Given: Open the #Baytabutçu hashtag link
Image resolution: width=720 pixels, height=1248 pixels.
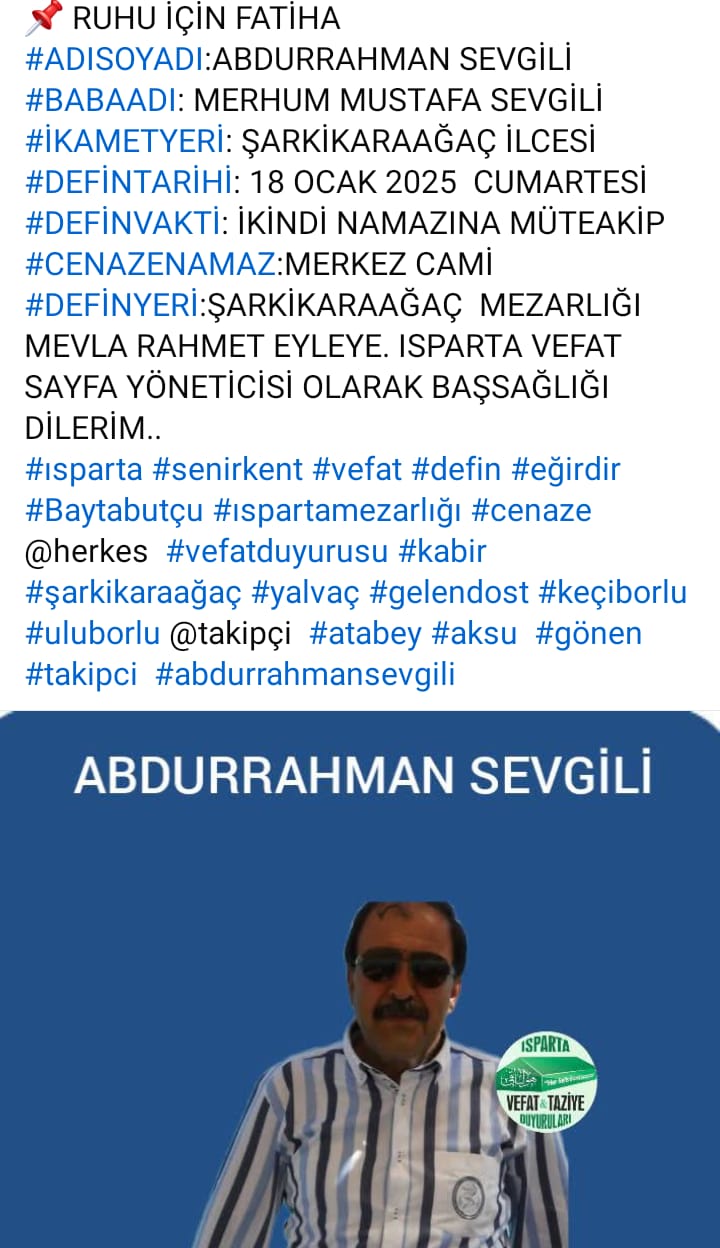Looking at the screenshot, I should pyautogui.click(x=114, y=510).
